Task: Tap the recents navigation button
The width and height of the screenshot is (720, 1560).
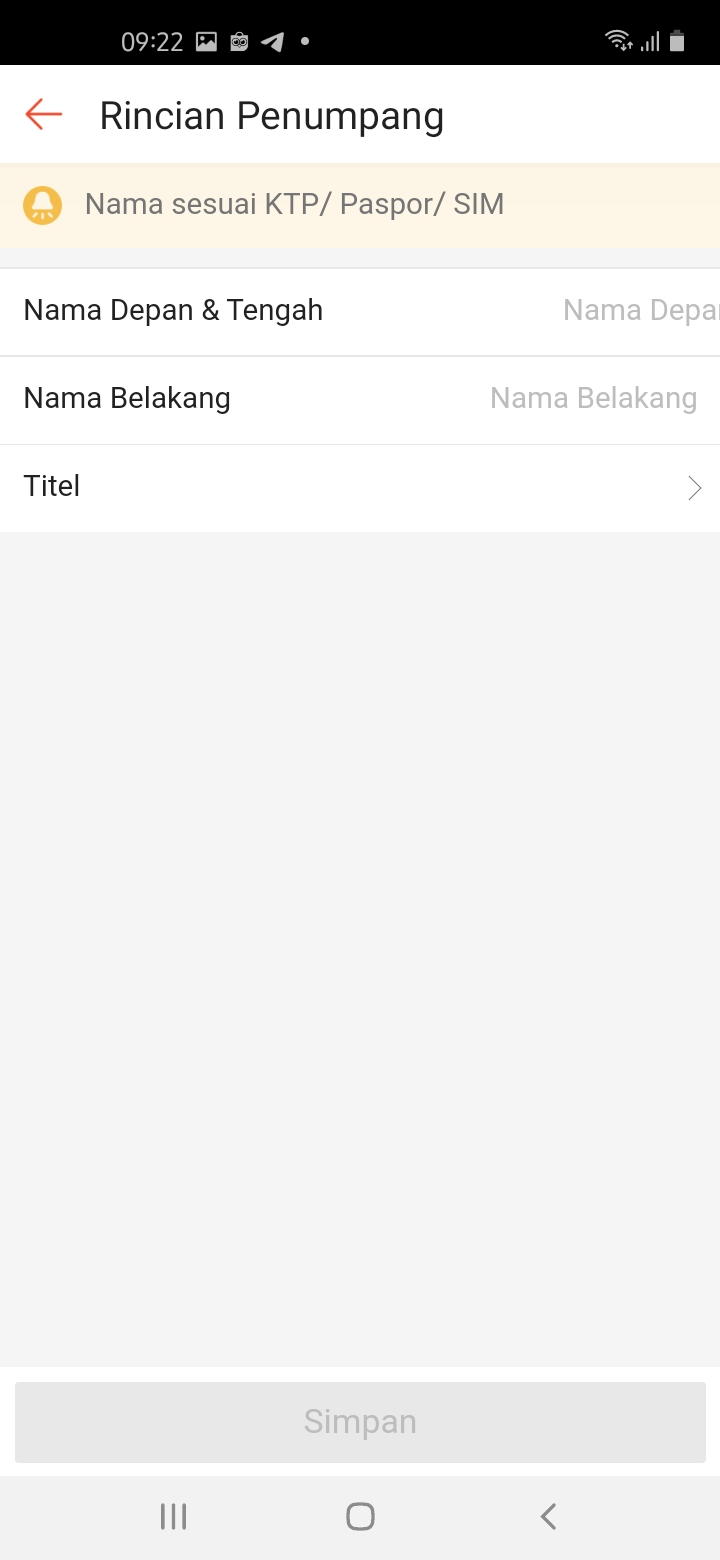Action: (x=173, y=1516)
